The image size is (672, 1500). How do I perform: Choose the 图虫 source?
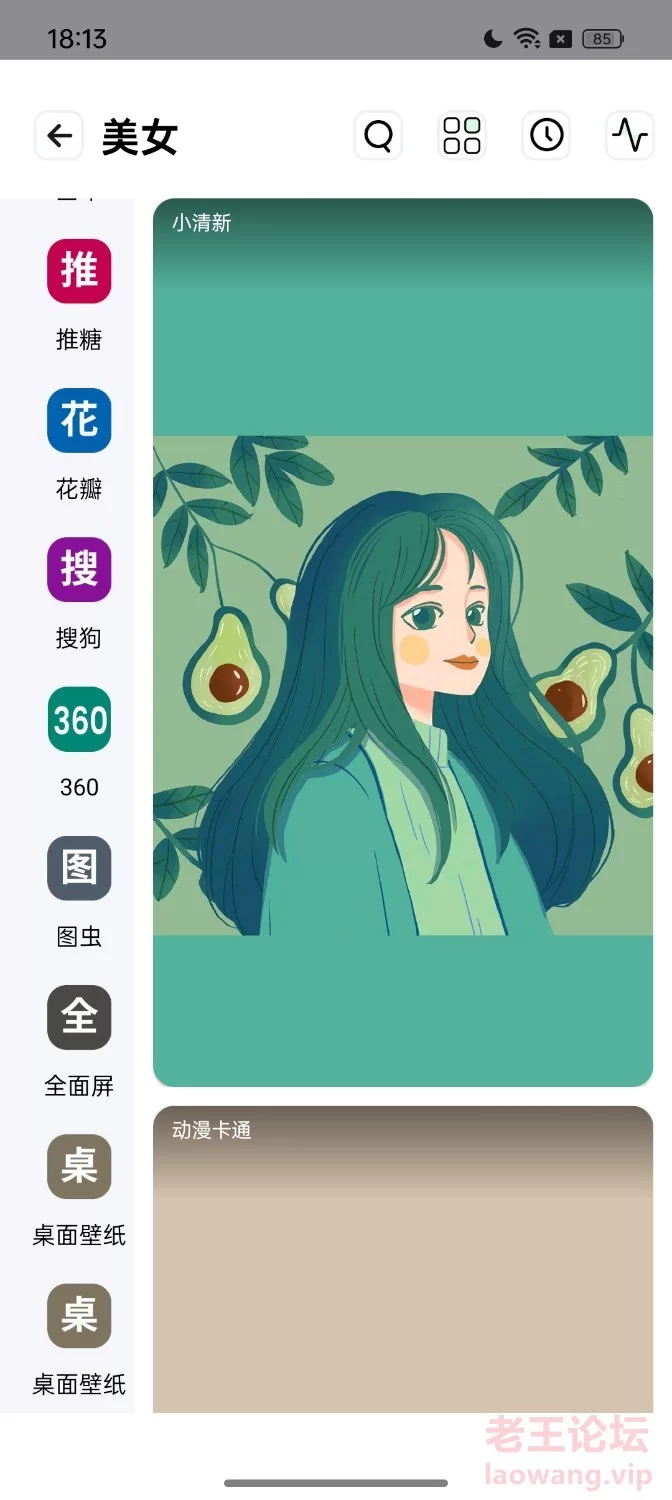pyautogui.click(x=79, y=892)
